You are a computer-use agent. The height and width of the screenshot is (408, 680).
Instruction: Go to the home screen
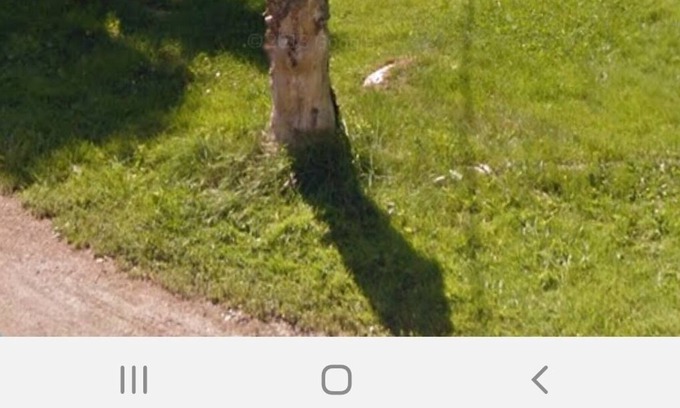click(x=337, y=380)
